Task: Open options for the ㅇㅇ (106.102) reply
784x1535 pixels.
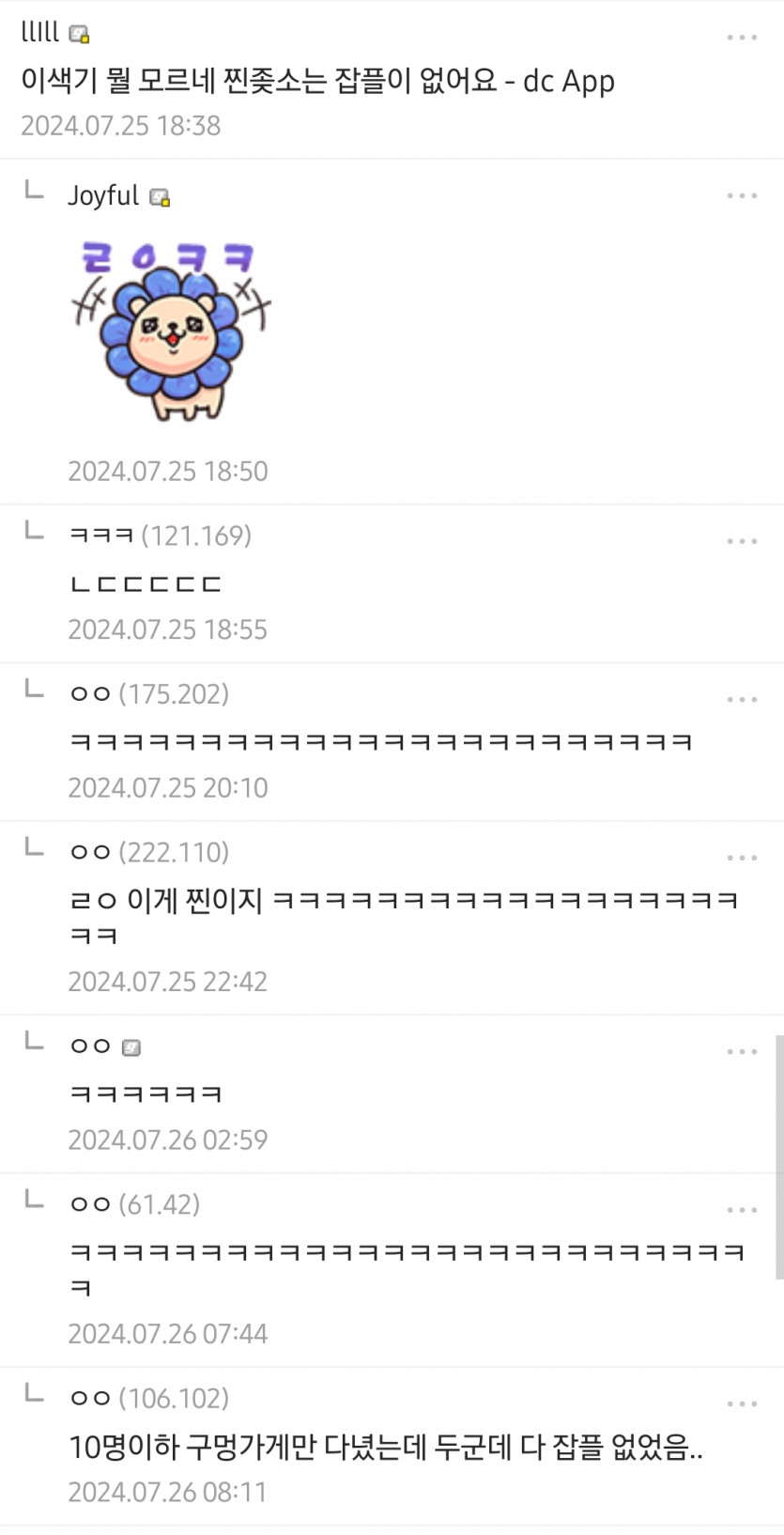Action: pos(742,1403)
